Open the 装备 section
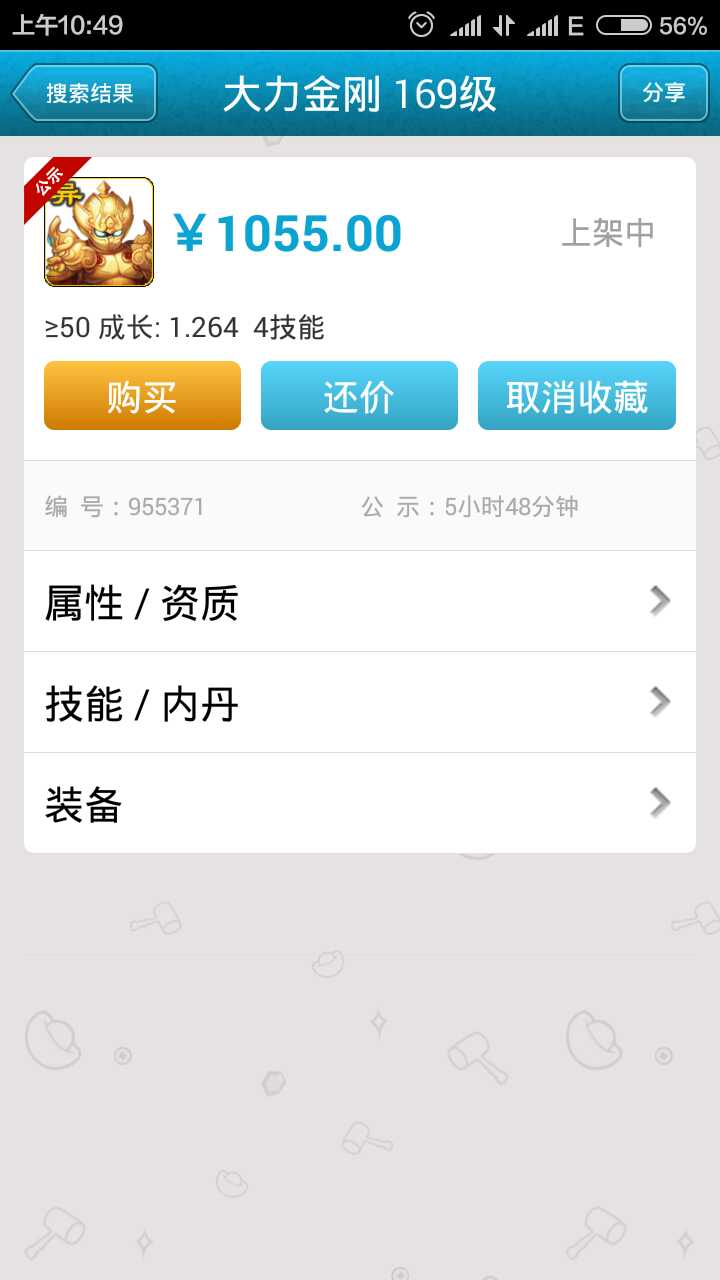This screenshot has width=720, height=1280. (360, 803)
